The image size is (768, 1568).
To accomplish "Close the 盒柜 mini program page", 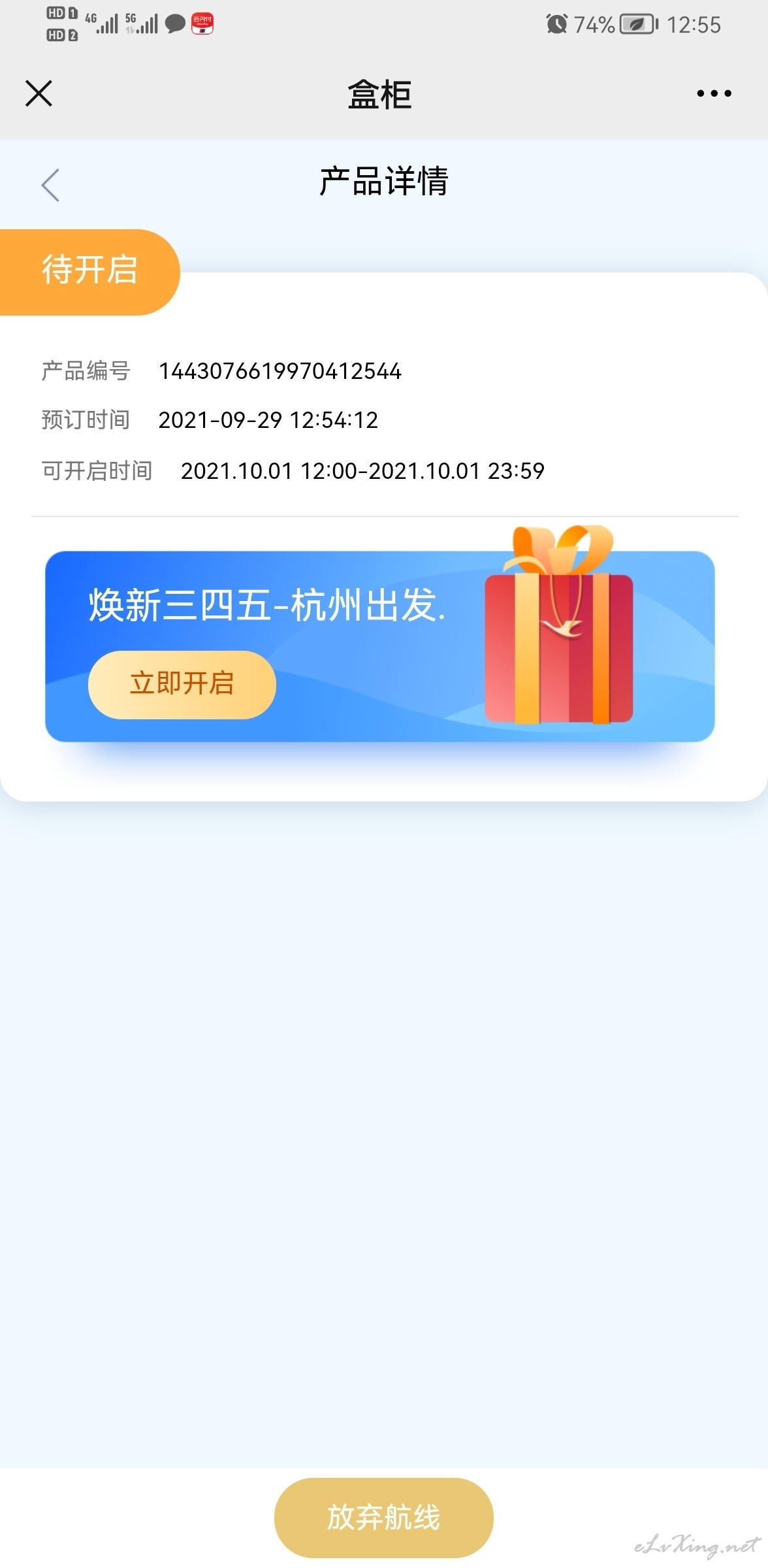I will (39, 93).
